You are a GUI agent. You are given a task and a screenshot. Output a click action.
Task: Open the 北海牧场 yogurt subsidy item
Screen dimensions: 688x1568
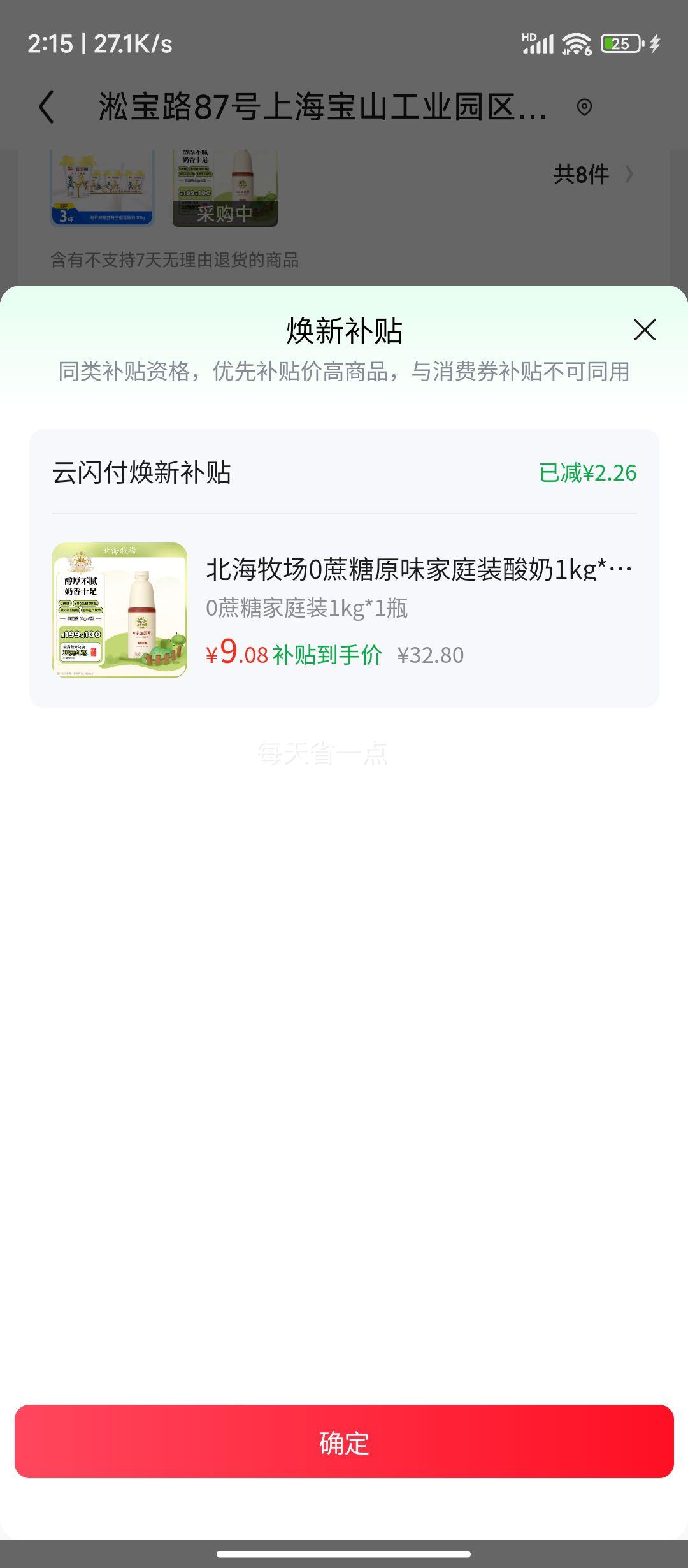pyautogui.click(x=344, y=610)
